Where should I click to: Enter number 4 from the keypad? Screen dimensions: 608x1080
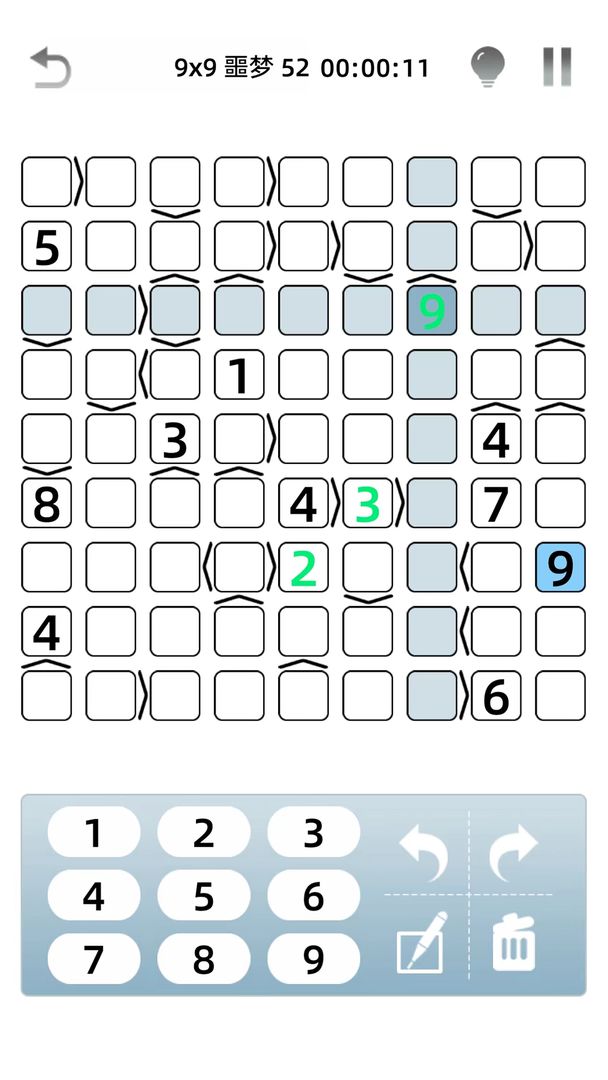(x=94, y=896)
